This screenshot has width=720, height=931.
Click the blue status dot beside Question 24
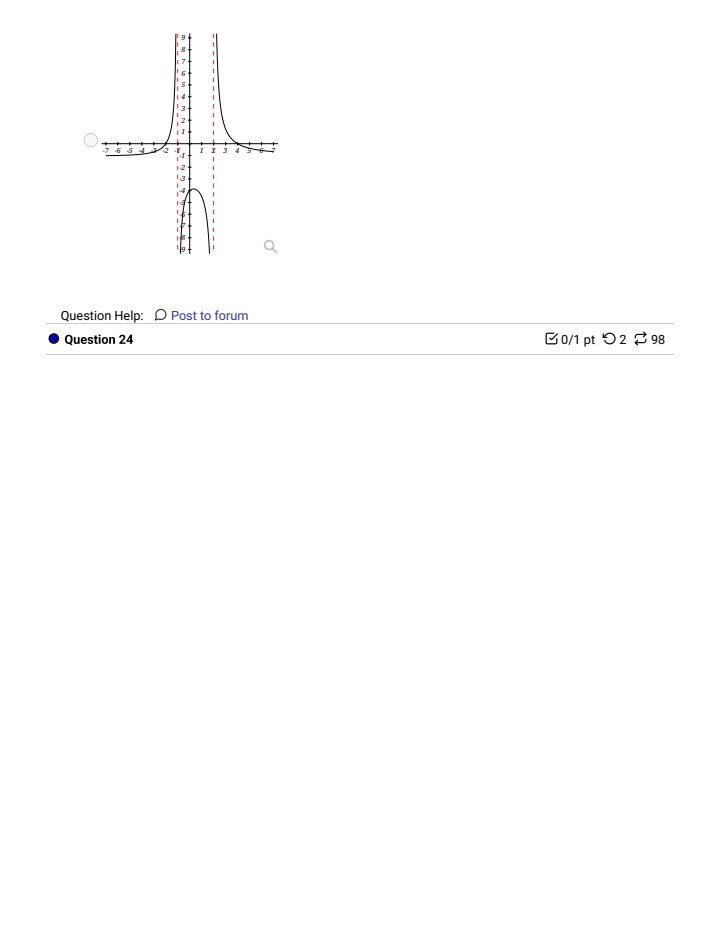[x=53, y=338]
